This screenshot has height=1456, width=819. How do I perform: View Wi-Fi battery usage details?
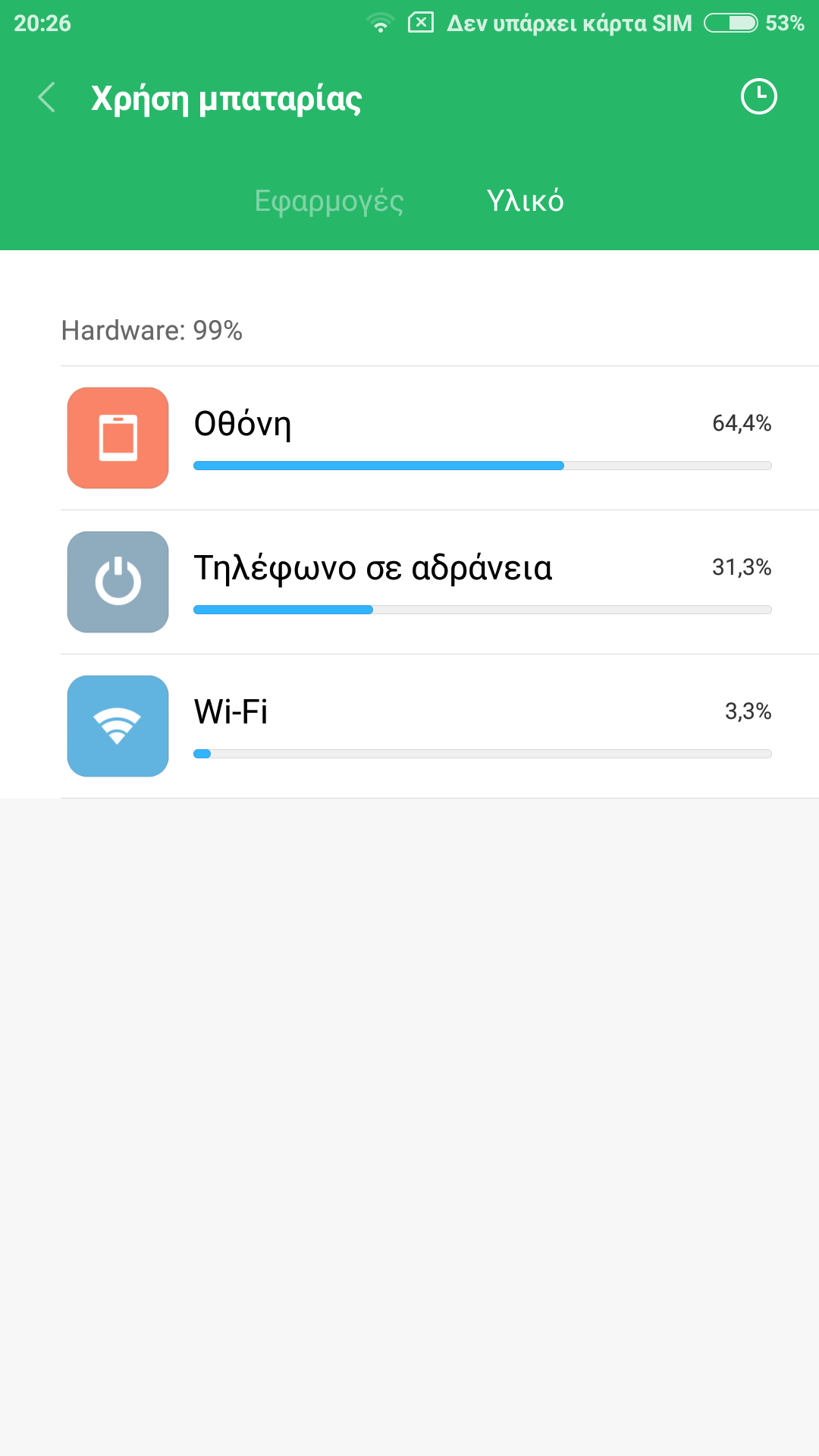pos(440,726)
